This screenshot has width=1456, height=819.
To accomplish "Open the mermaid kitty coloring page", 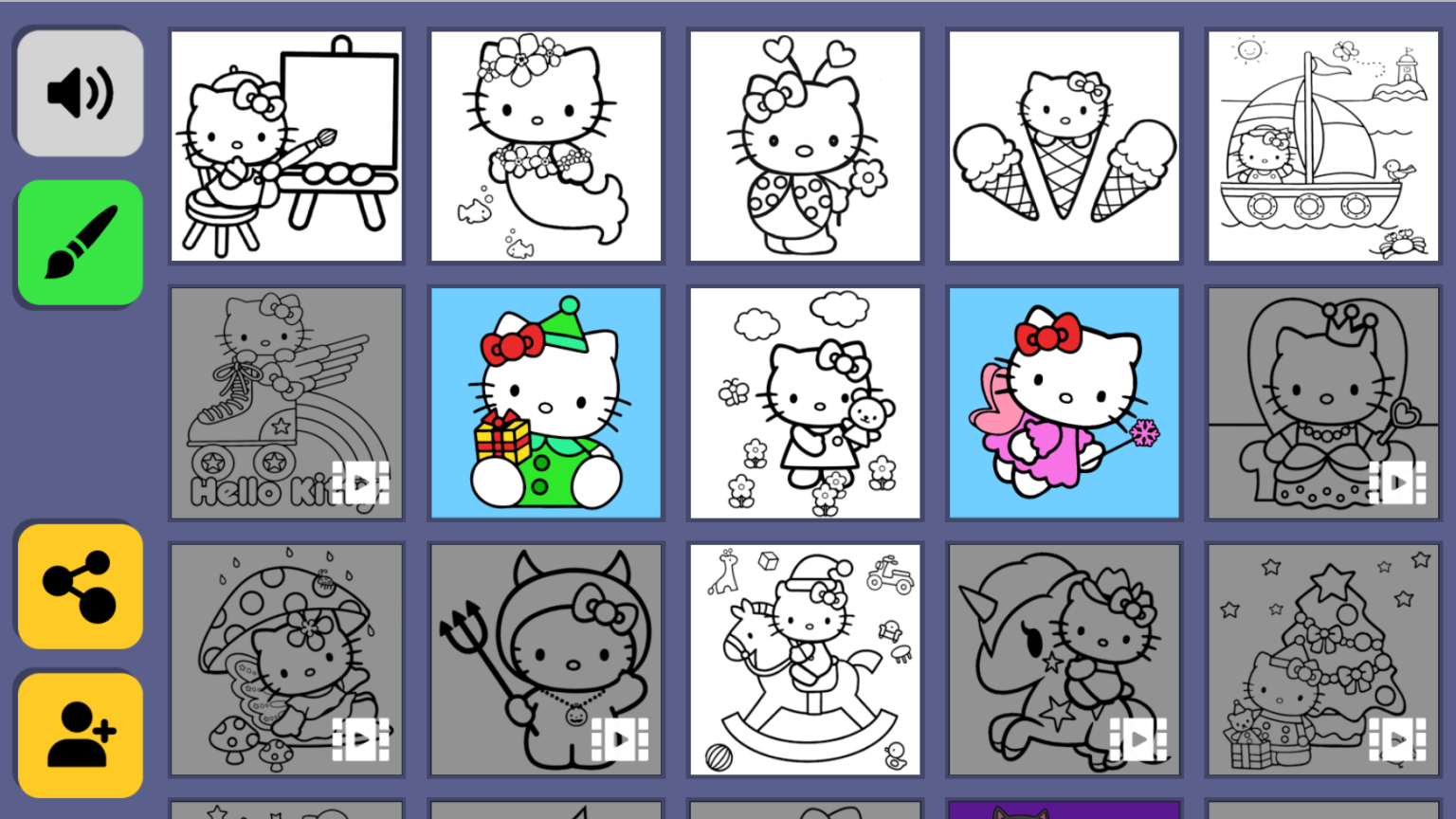I will (x=546, y=146).
